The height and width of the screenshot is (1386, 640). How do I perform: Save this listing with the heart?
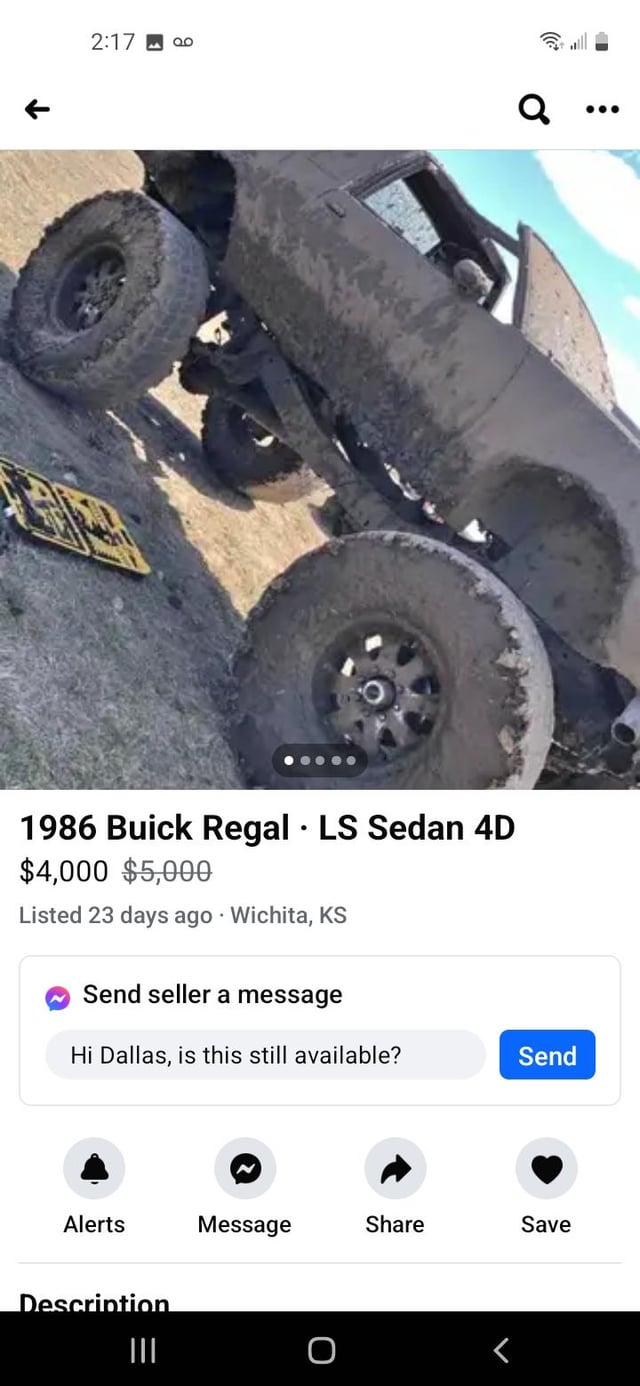click(x=546, y=1168)
